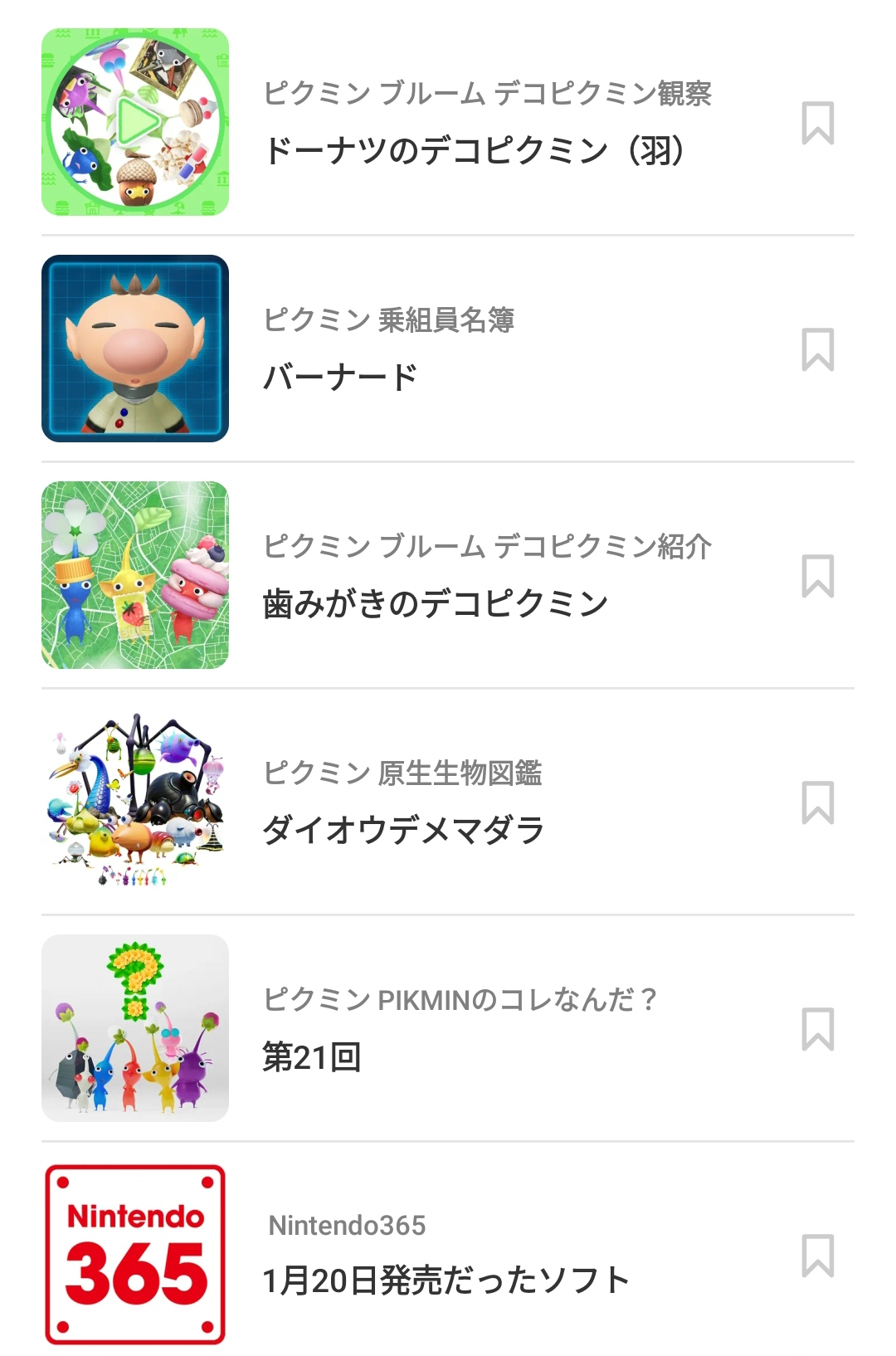Bookmark the 第21回 quiz entry
This screenshot has width=896, height=1356.
[x=817, y=1030]
